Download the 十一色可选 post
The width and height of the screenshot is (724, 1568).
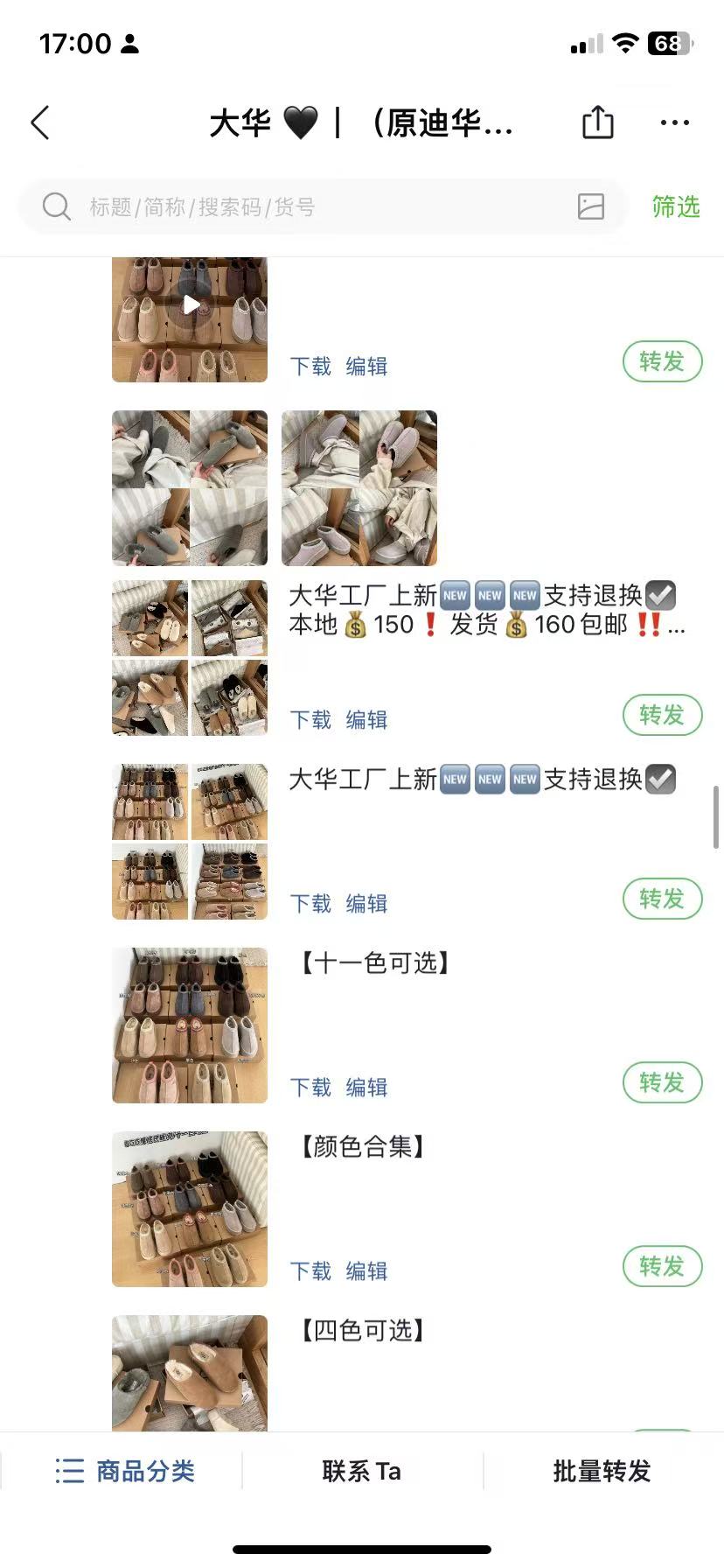click(310, 1088)
